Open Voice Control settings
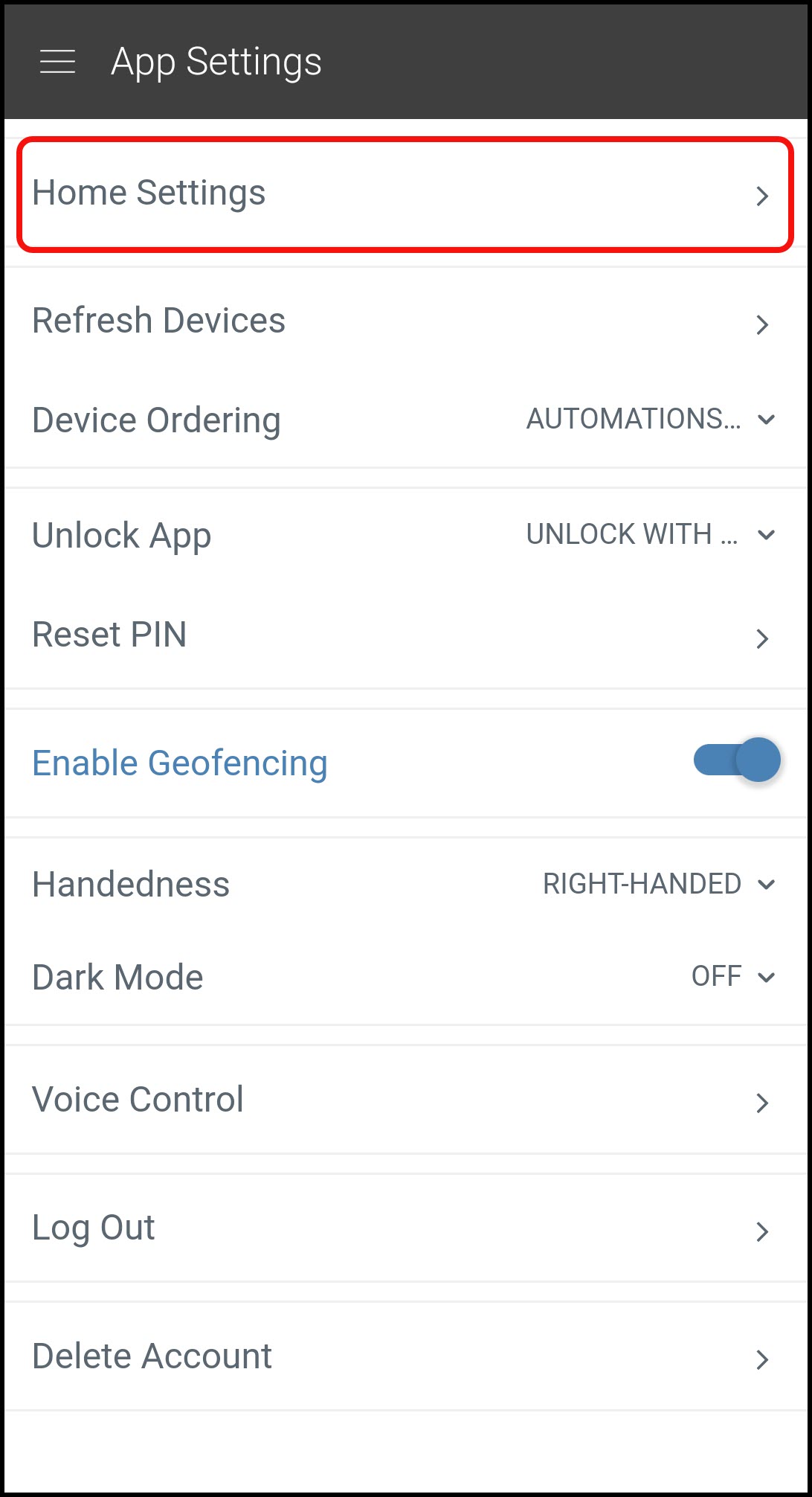 [405, 1100]
